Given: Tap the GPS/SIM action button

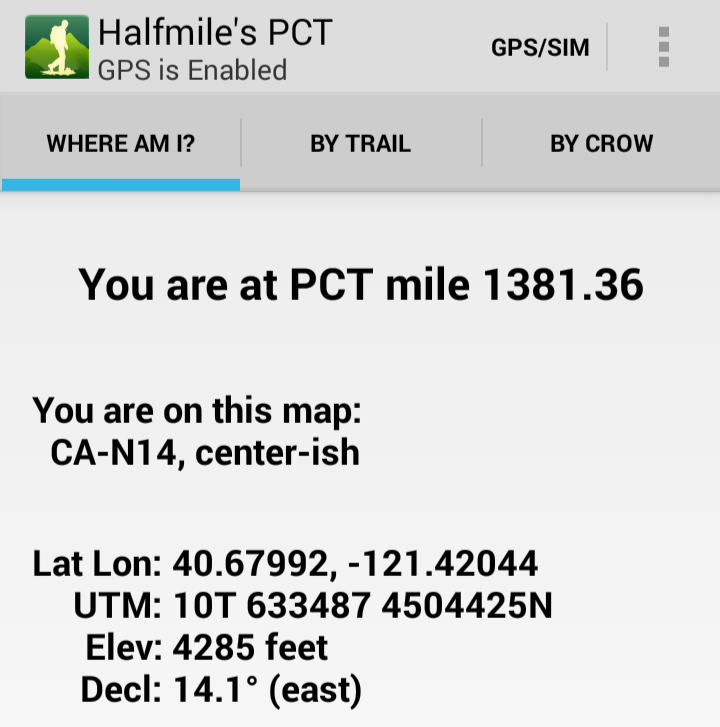Looking at the screenshot, I should pyautogui.click(x=540, y=47).
